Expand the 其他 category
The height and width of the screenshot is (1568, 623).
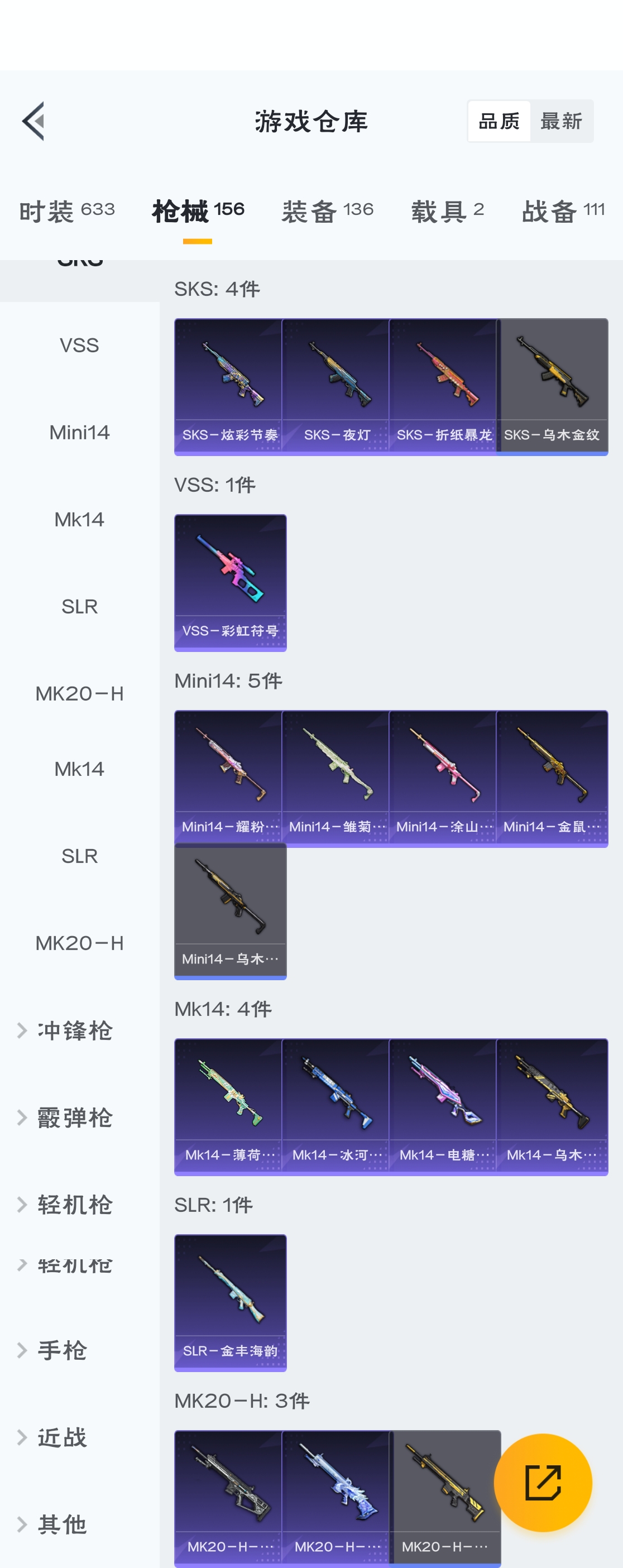pos(62,1523)
